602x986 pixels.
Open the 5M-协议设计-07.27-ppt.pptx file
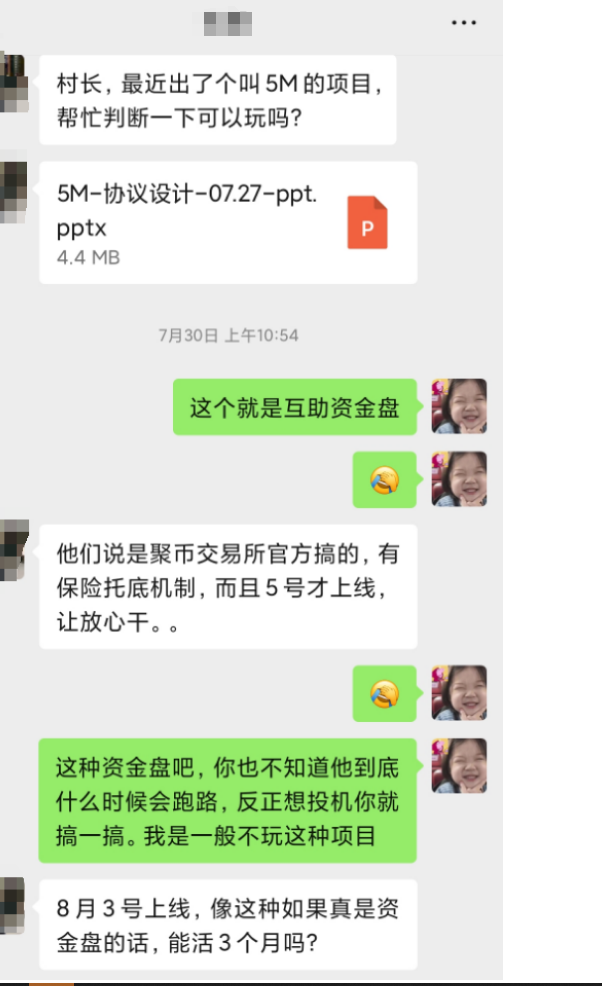228,222
